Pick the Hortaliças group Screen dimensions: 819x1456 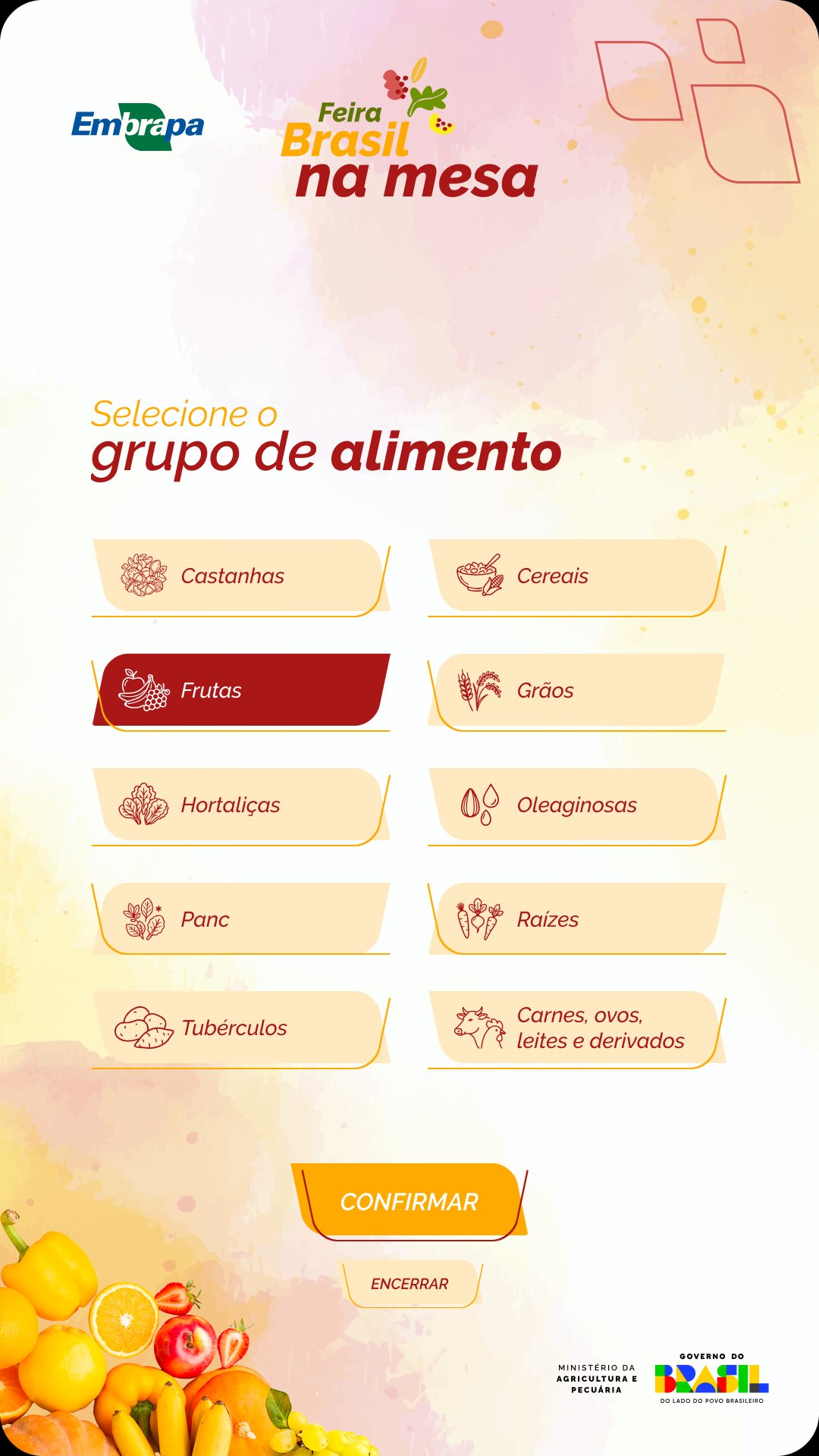[x=241, y=805]
